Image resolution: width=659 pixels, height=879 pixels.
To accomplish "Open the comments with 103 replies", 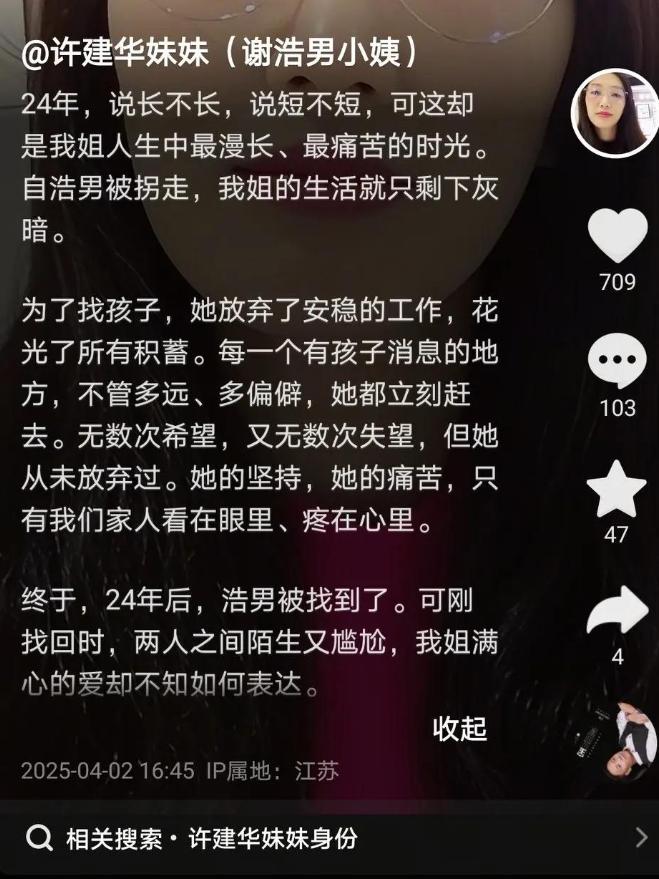I will click(x=617, y=363).
